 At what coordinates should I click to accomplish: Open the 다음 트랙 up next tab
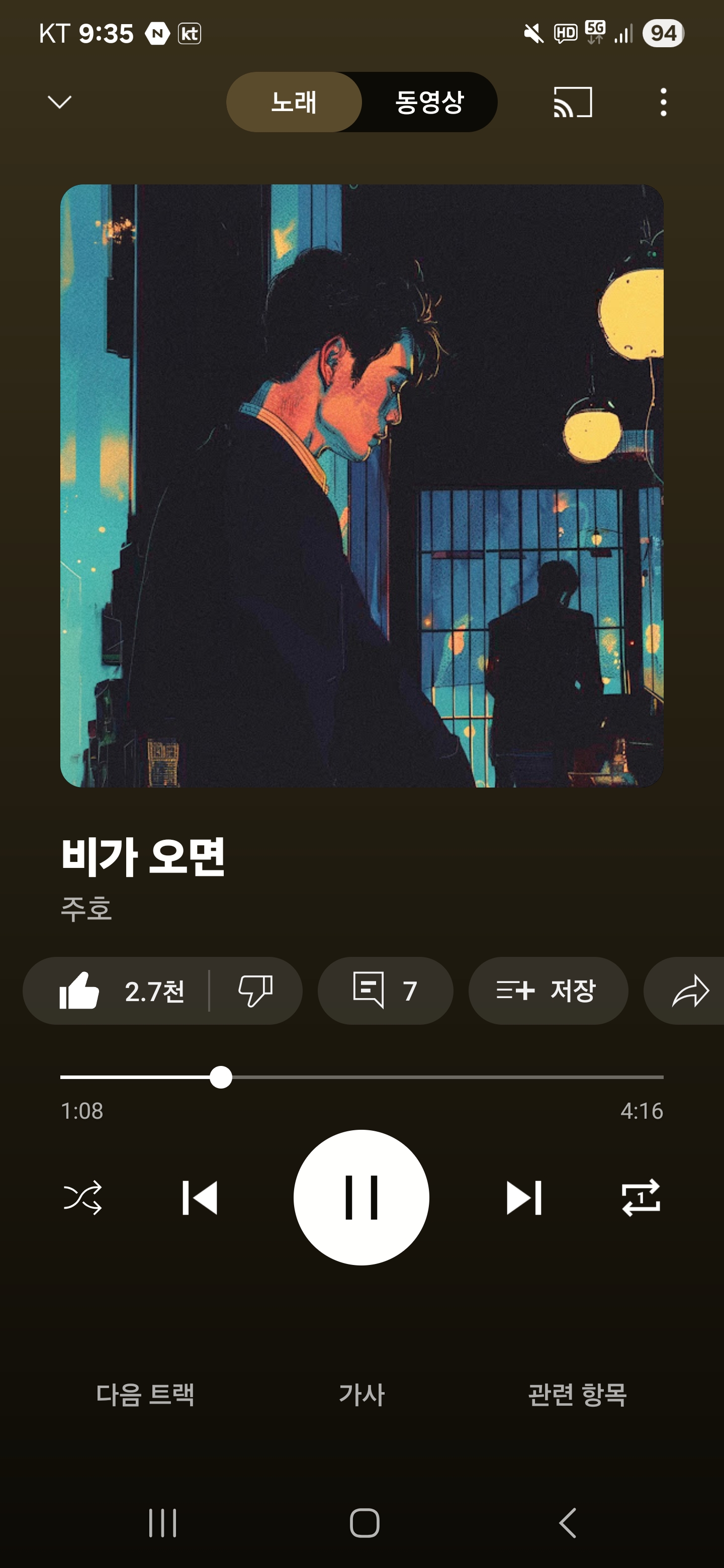(x=145, y=1394)
